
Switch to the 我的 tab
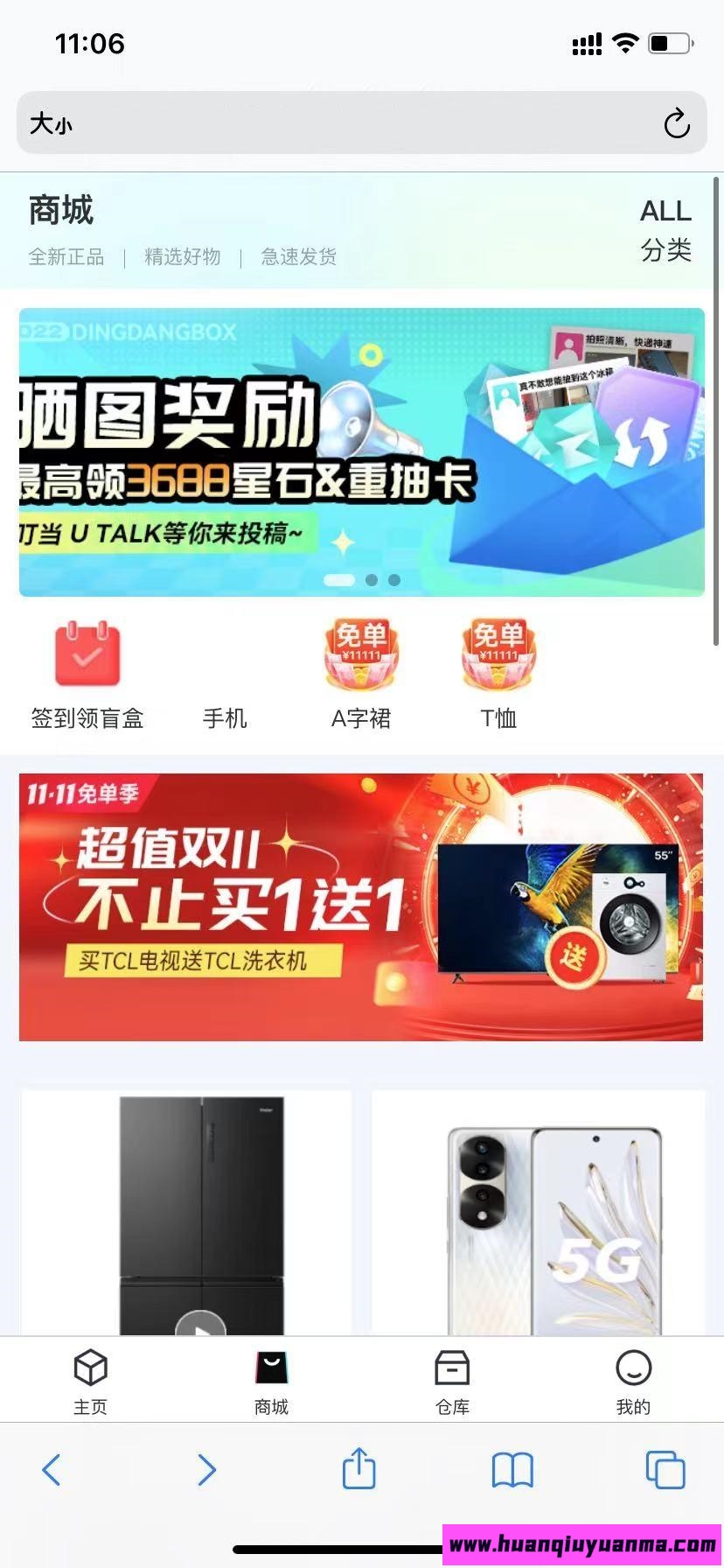pos(633,1381)
